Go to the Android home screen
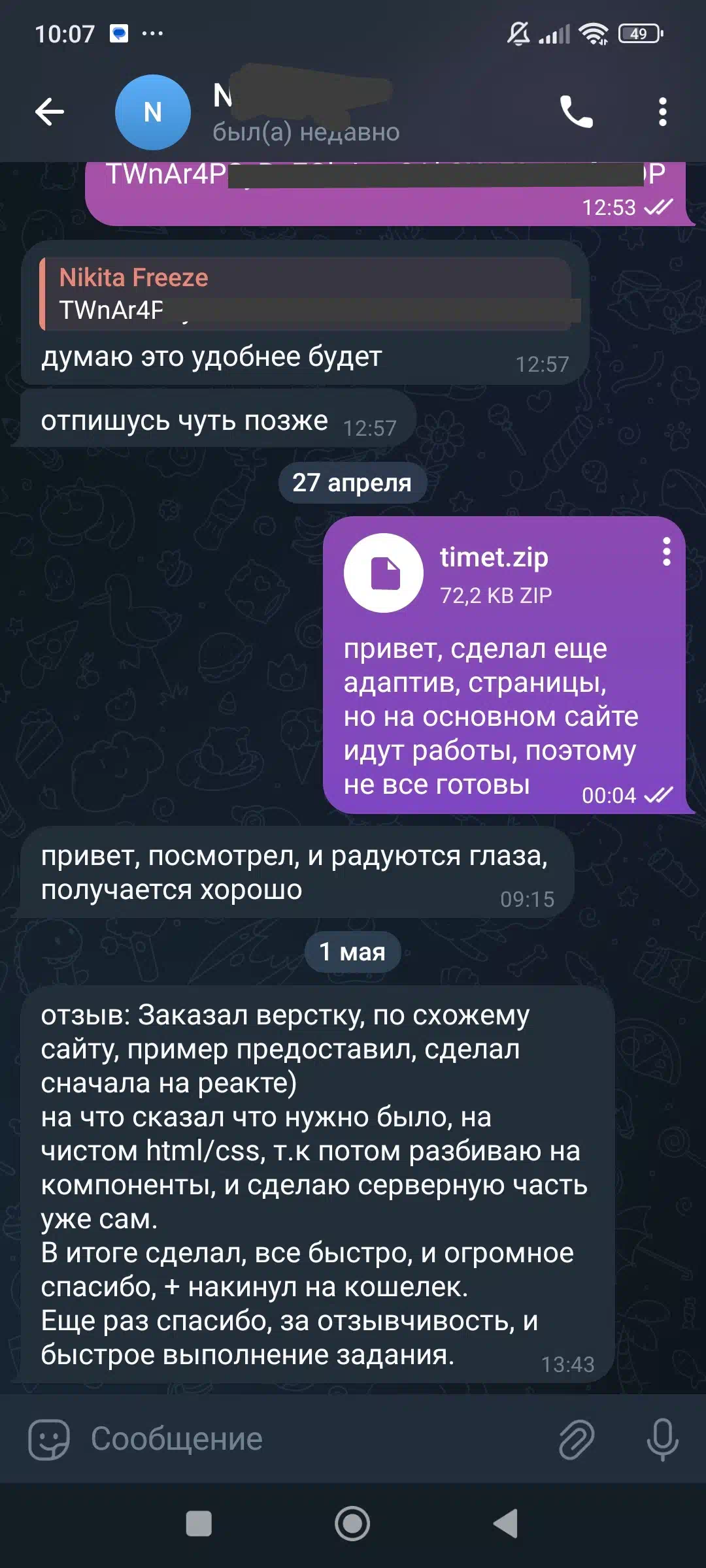The image size is (706, 1568). [x=352, y=1524]
